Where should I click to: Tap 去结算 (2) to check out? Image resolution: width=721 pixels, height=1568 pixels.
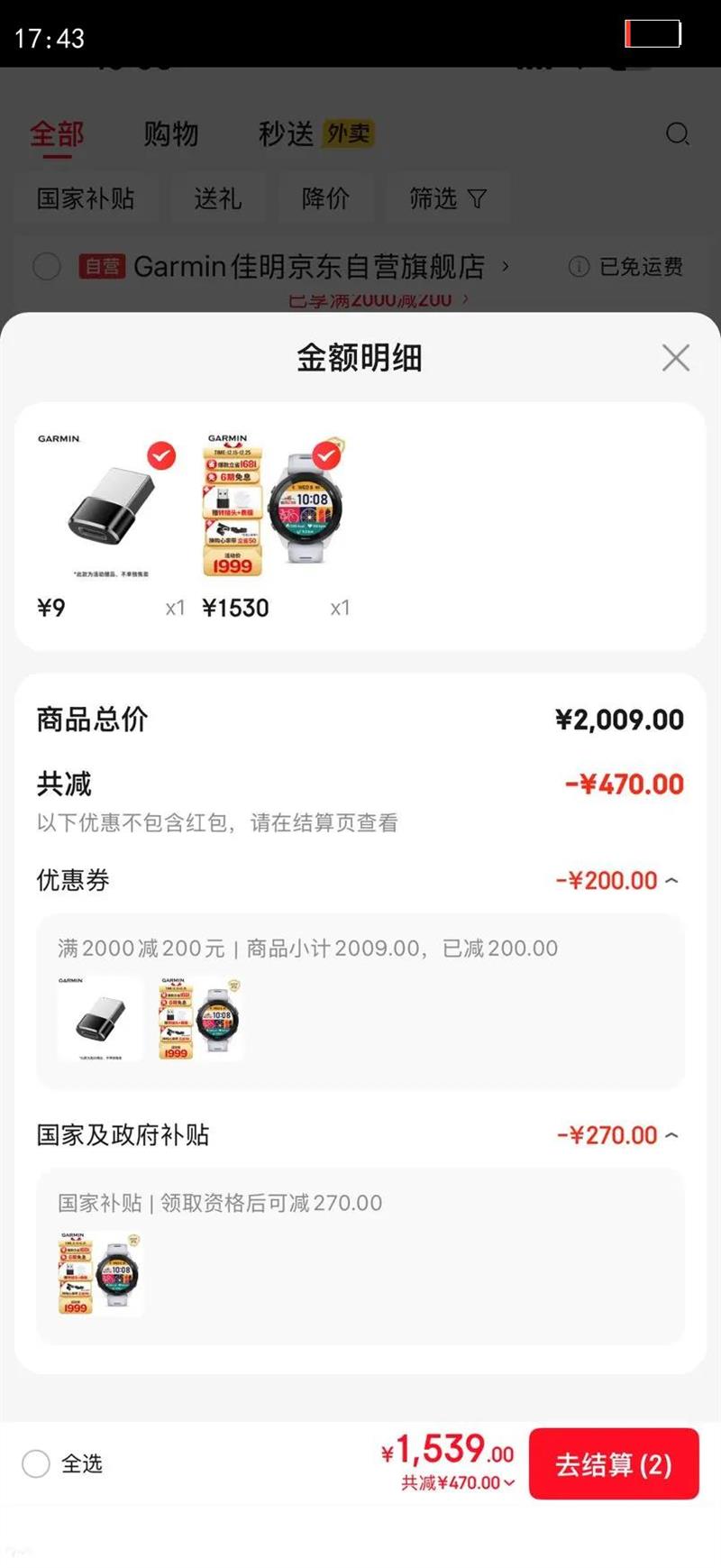pos(613,1464)
